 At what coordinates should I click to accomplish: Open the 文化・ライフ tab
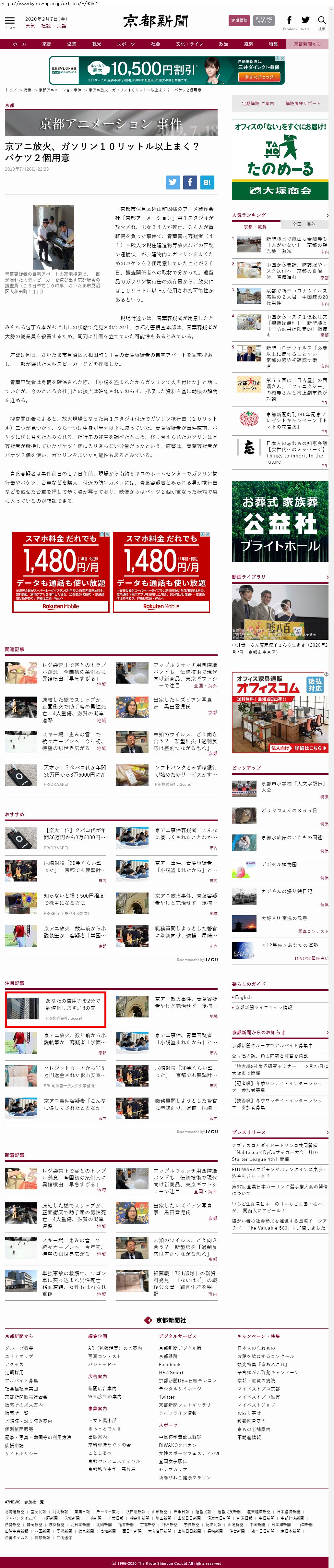click(189, 44)
